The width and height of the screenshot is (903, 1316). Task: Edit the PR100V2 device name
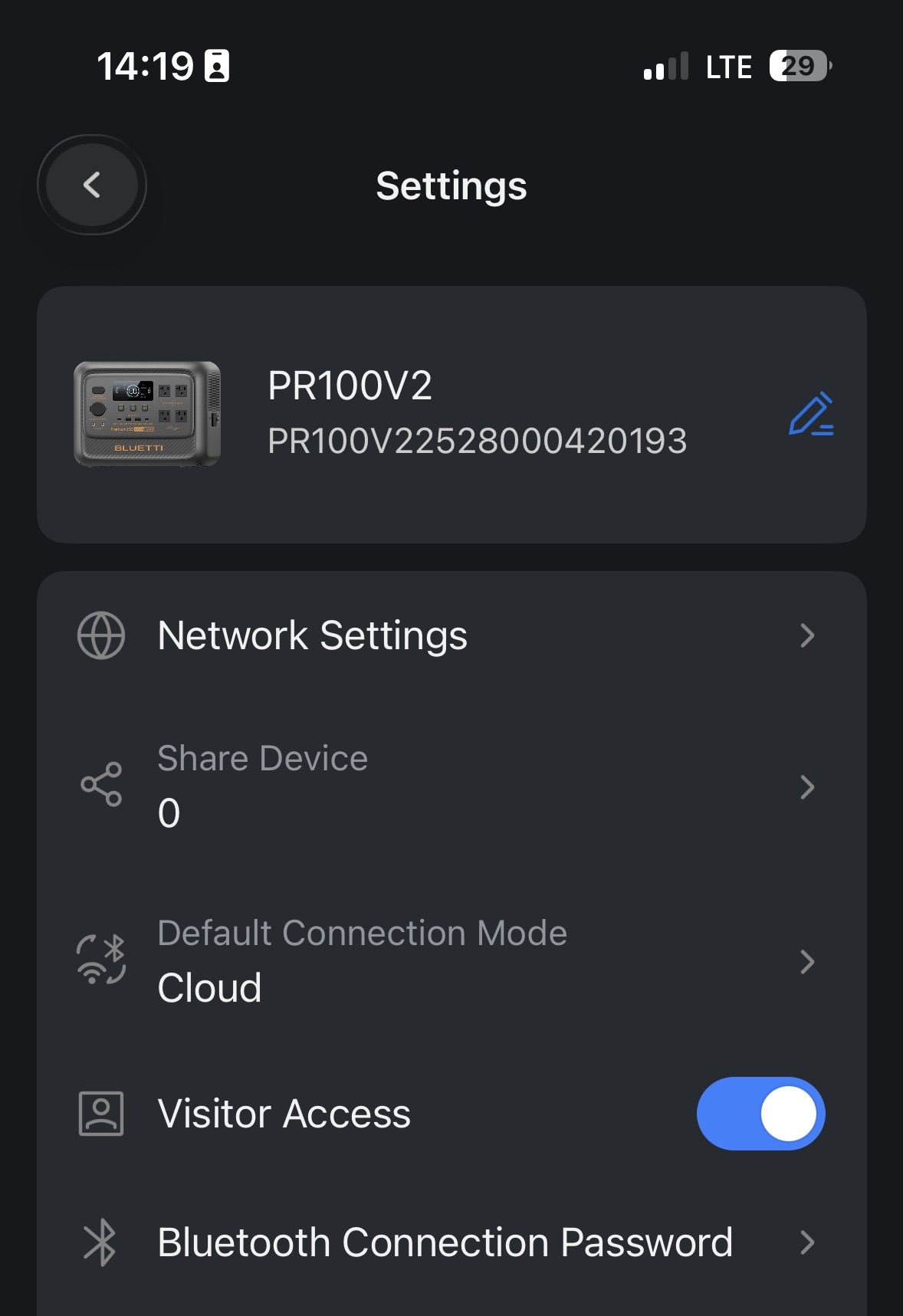coord(810,415)
